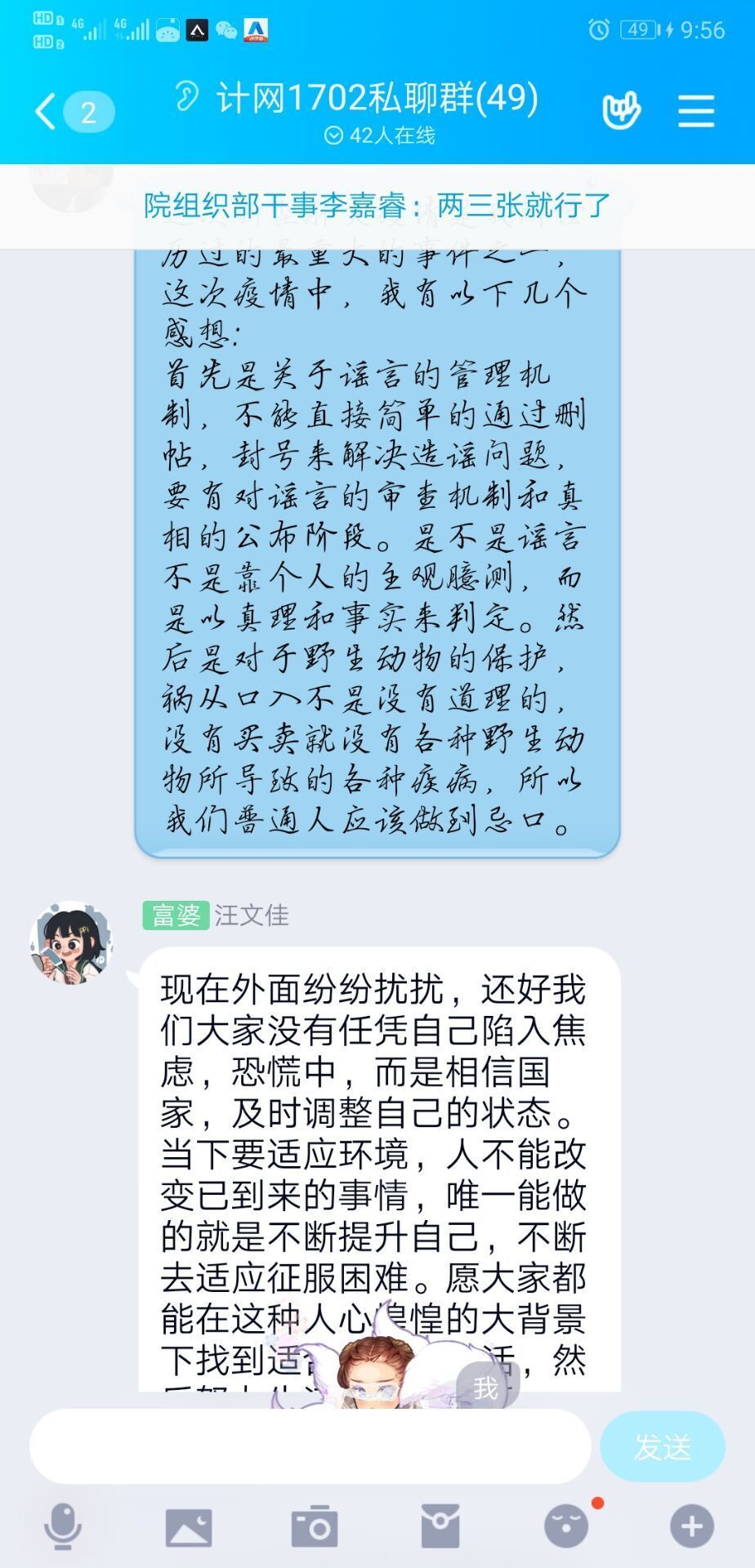
Task: Open the photo gallery picker
Action: click(x=189, y=1526)
